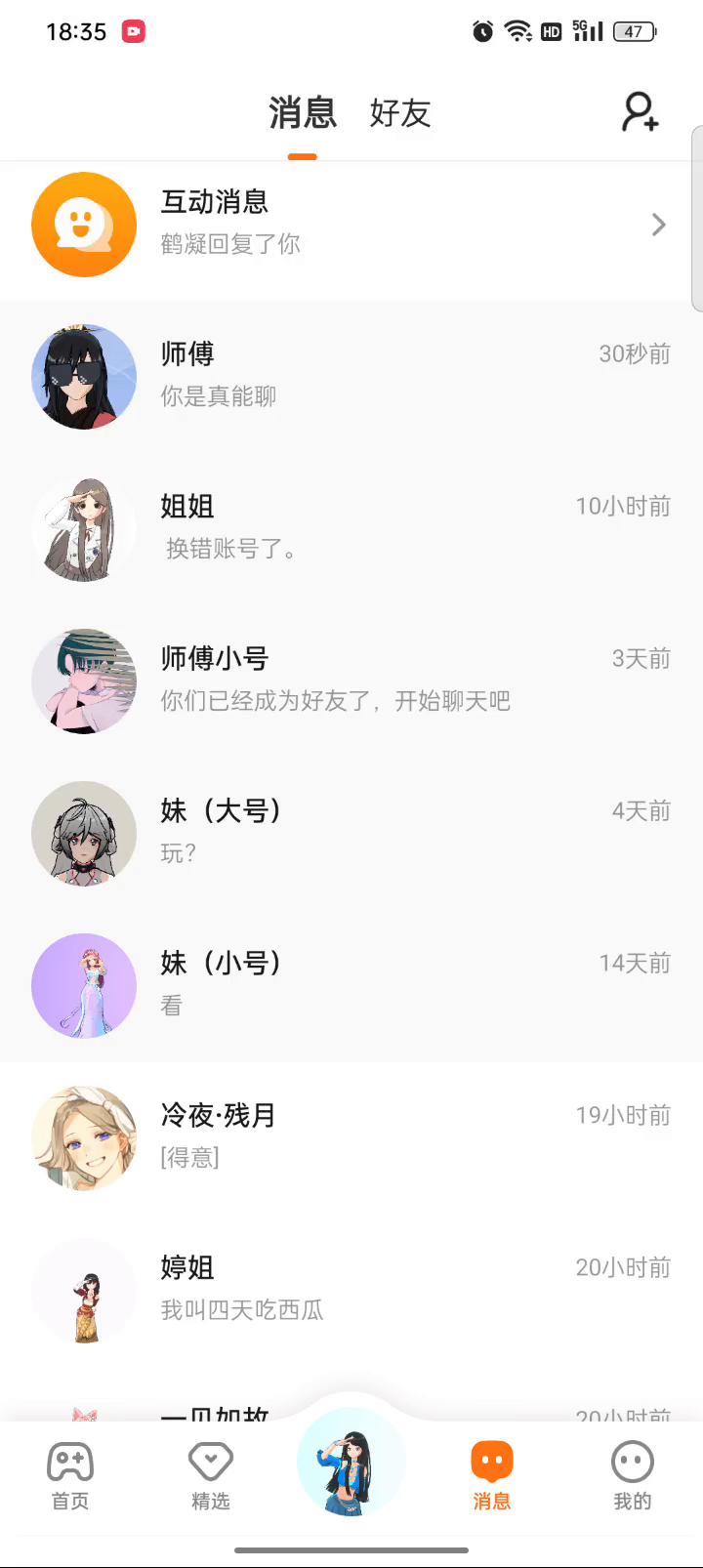Open the chat with 师傅

[x=351, y=376]
